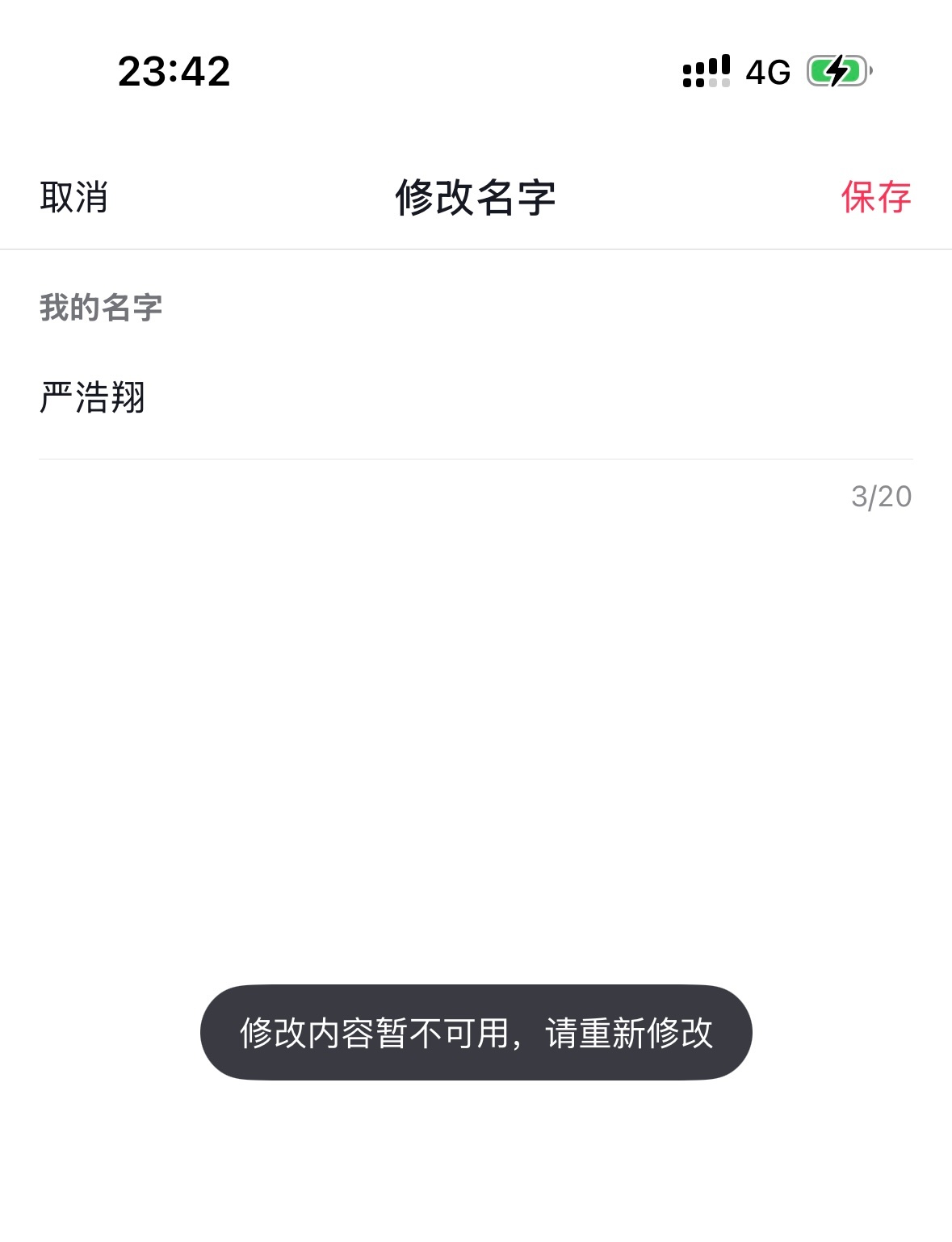Tap the red 保存 save button
Screen dimensions: 952x1242
pos(875,196)
